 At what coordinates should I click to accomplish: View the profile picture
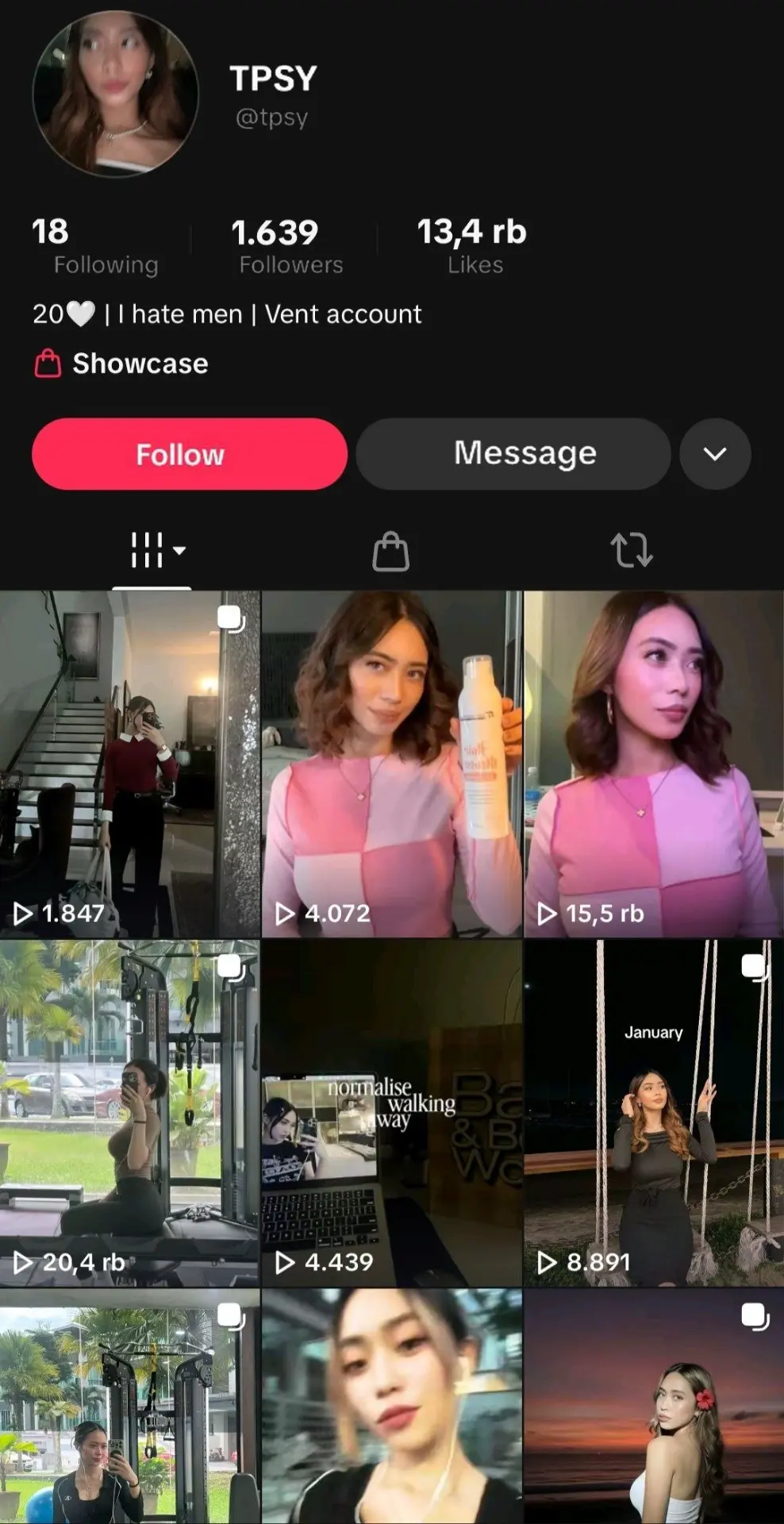[115, 94]
